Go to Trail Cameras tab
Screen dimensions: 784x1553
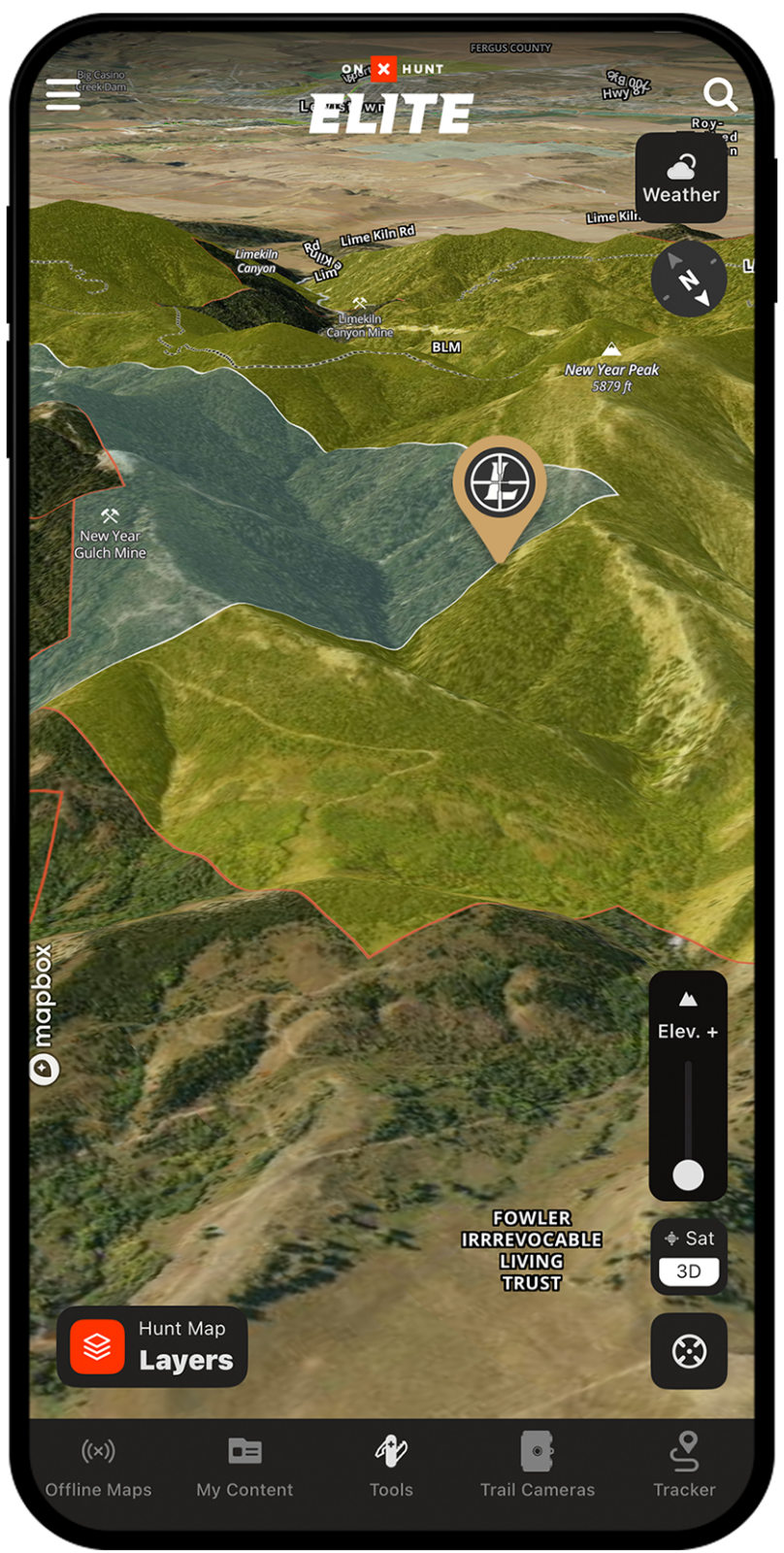[x=537, y=1466]
